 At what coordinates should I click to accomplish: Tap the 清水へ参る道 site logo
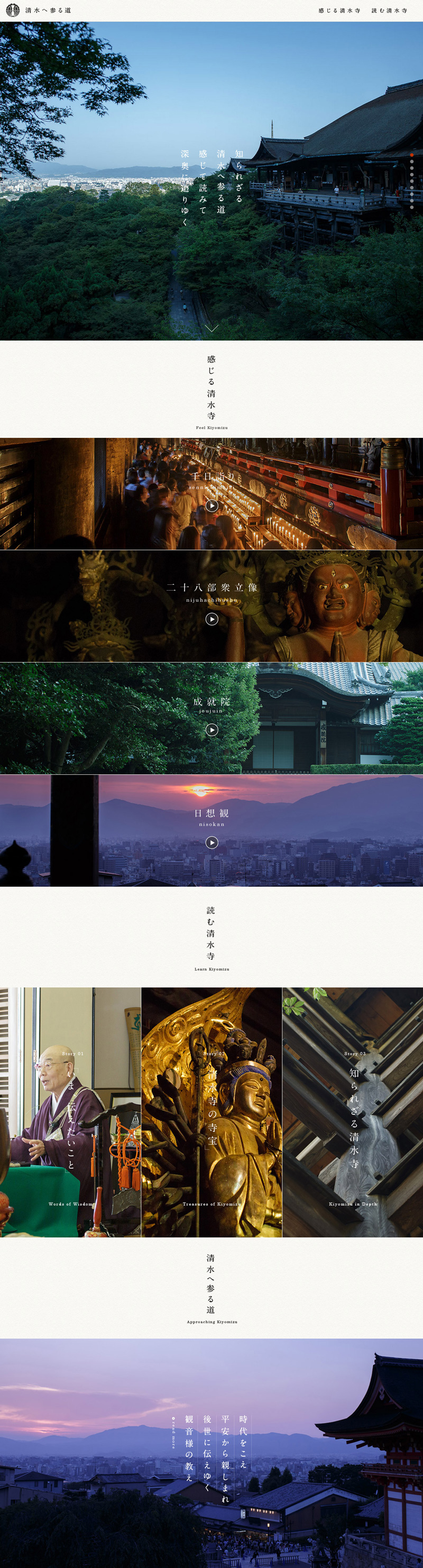[39, 11]
